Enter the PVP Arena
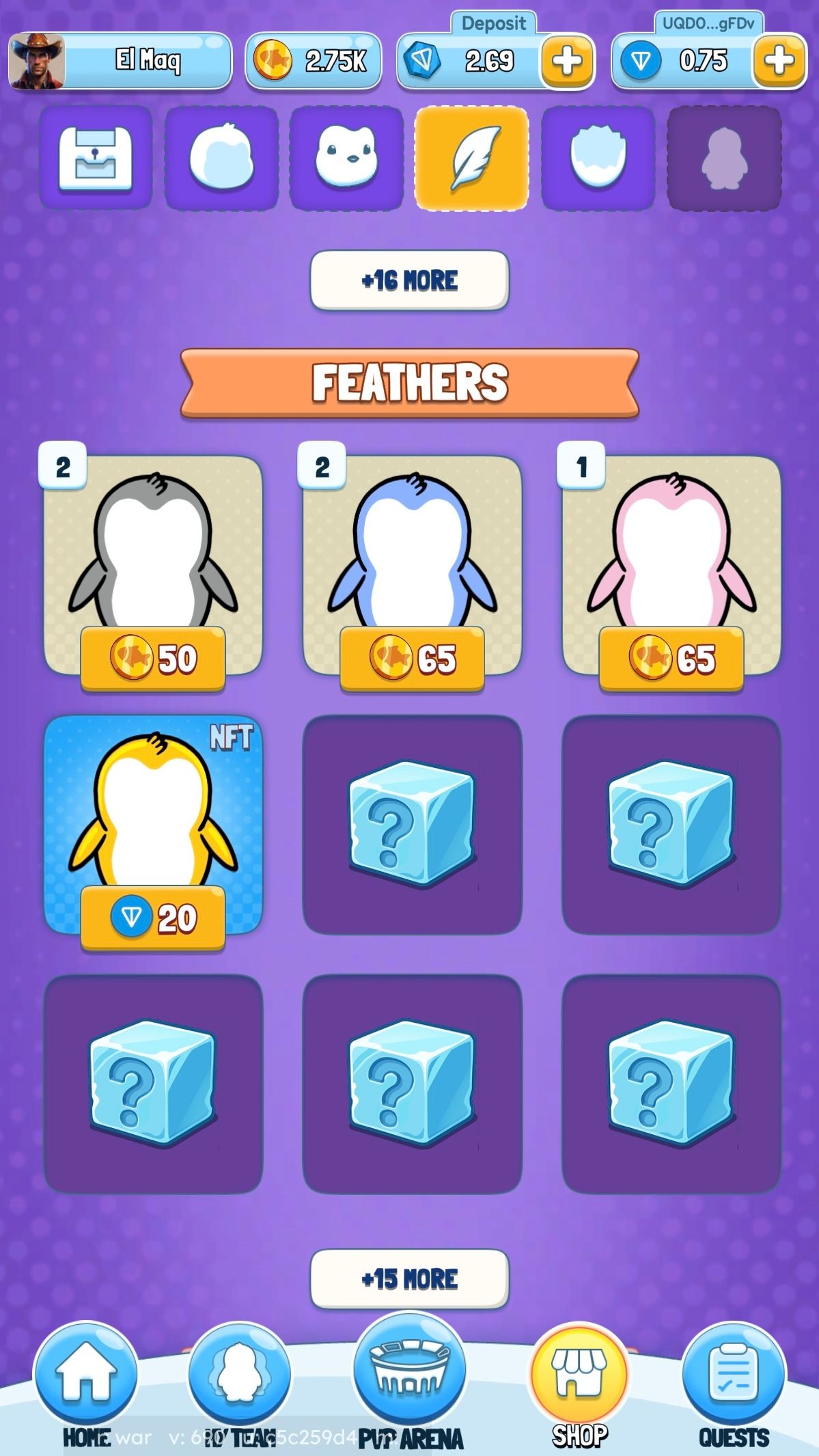Screen dimensions: 819x1456 [410, 1384]
